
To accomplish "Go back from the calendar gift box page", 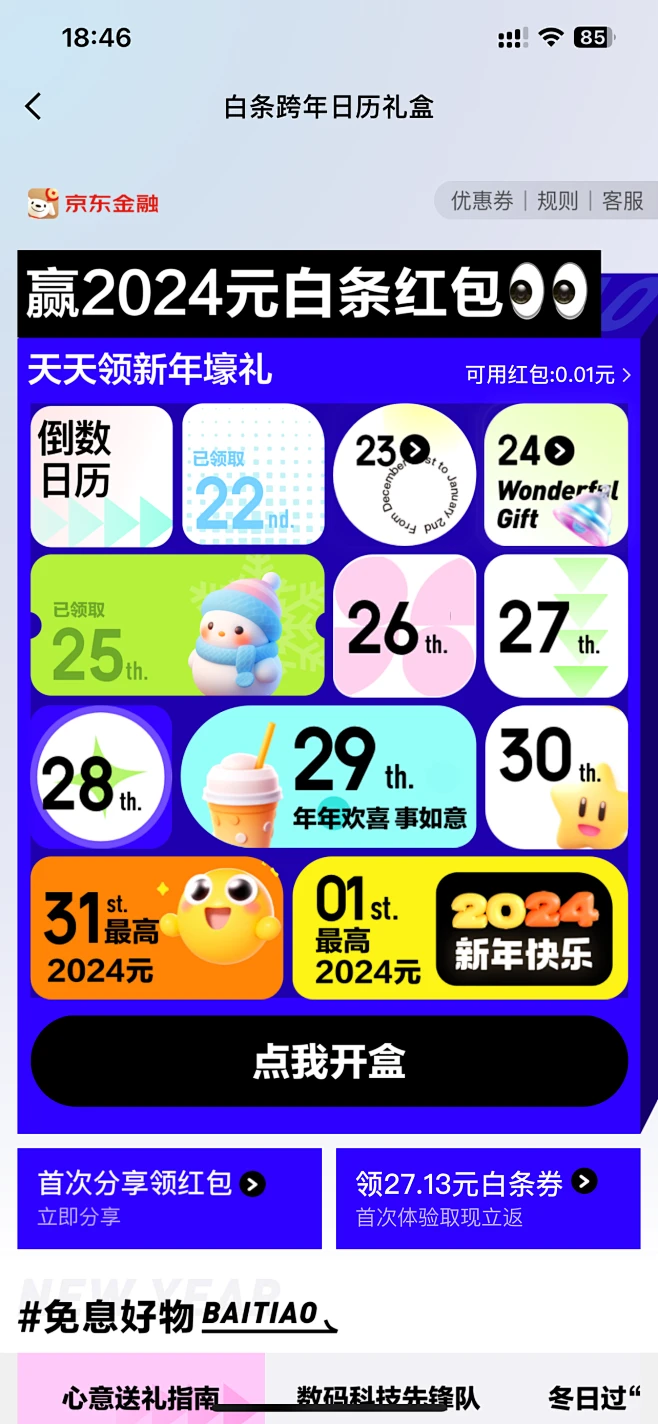I will 34,107.
